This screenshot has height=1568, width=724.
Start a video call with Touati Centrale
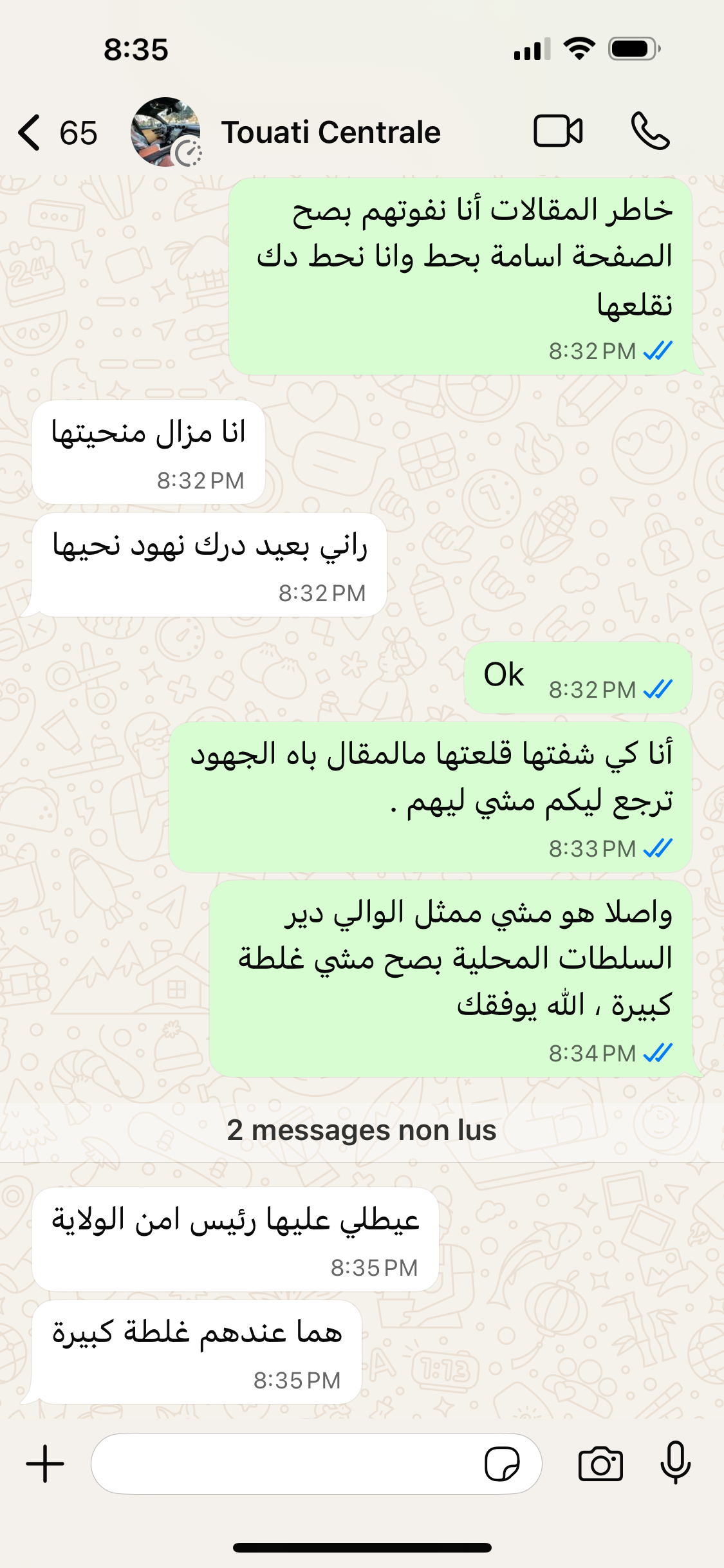[x=558, y=131]
